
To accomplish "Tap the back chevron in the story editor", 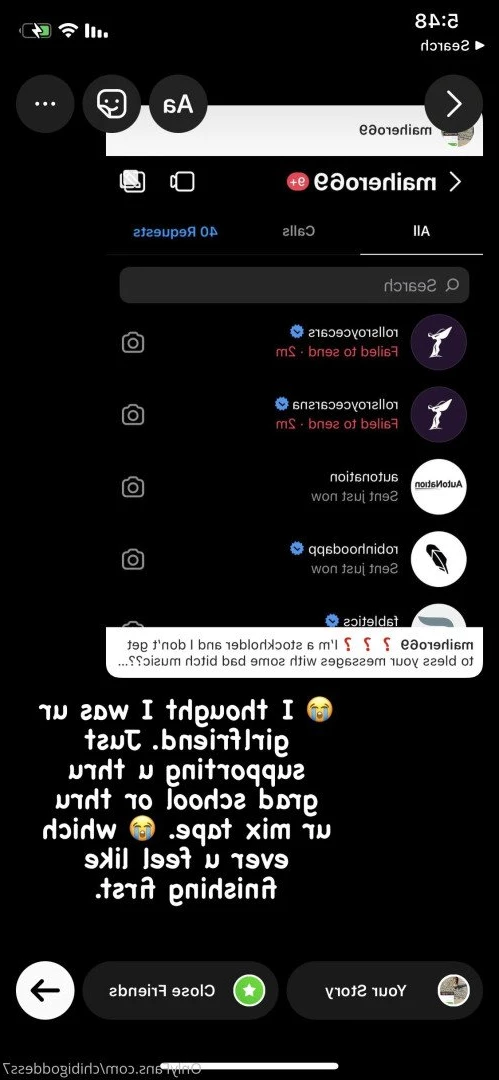I will (x=454, y=104).
